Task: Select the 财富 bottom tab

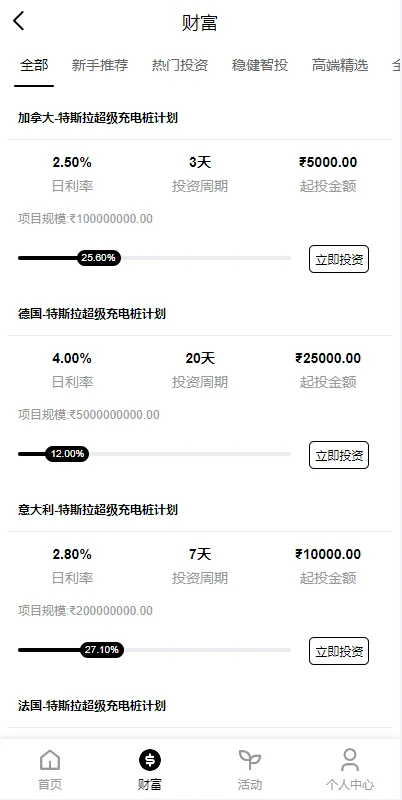Action: 150,770
